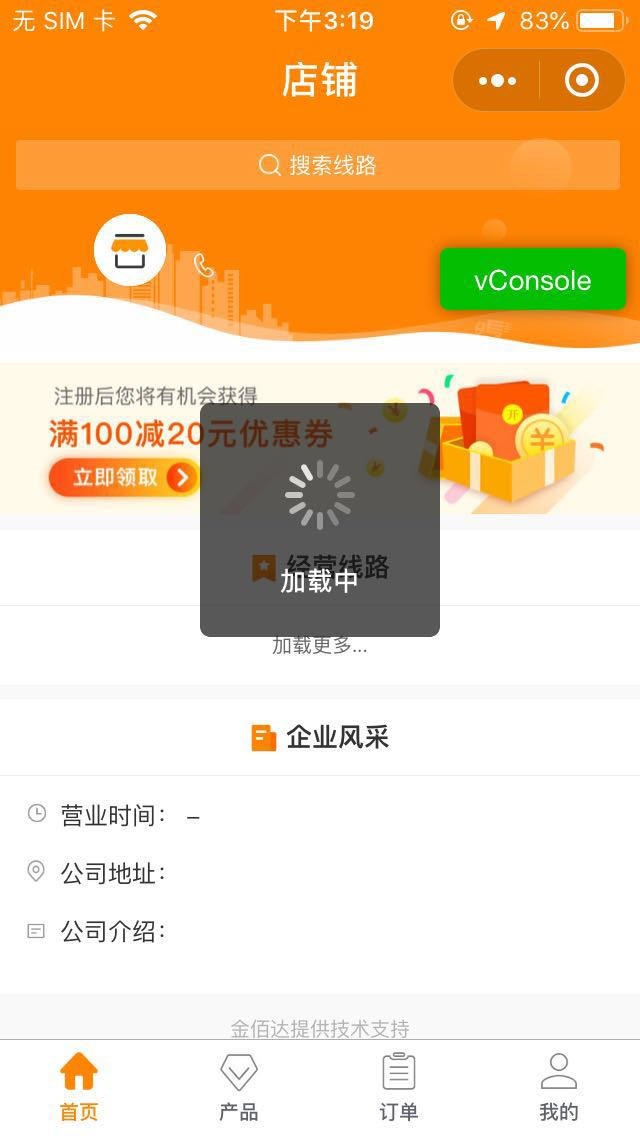This screenshot has width=640, height=1136.
Task: Close the mini program via the circle icon
Action: (582, 80)
